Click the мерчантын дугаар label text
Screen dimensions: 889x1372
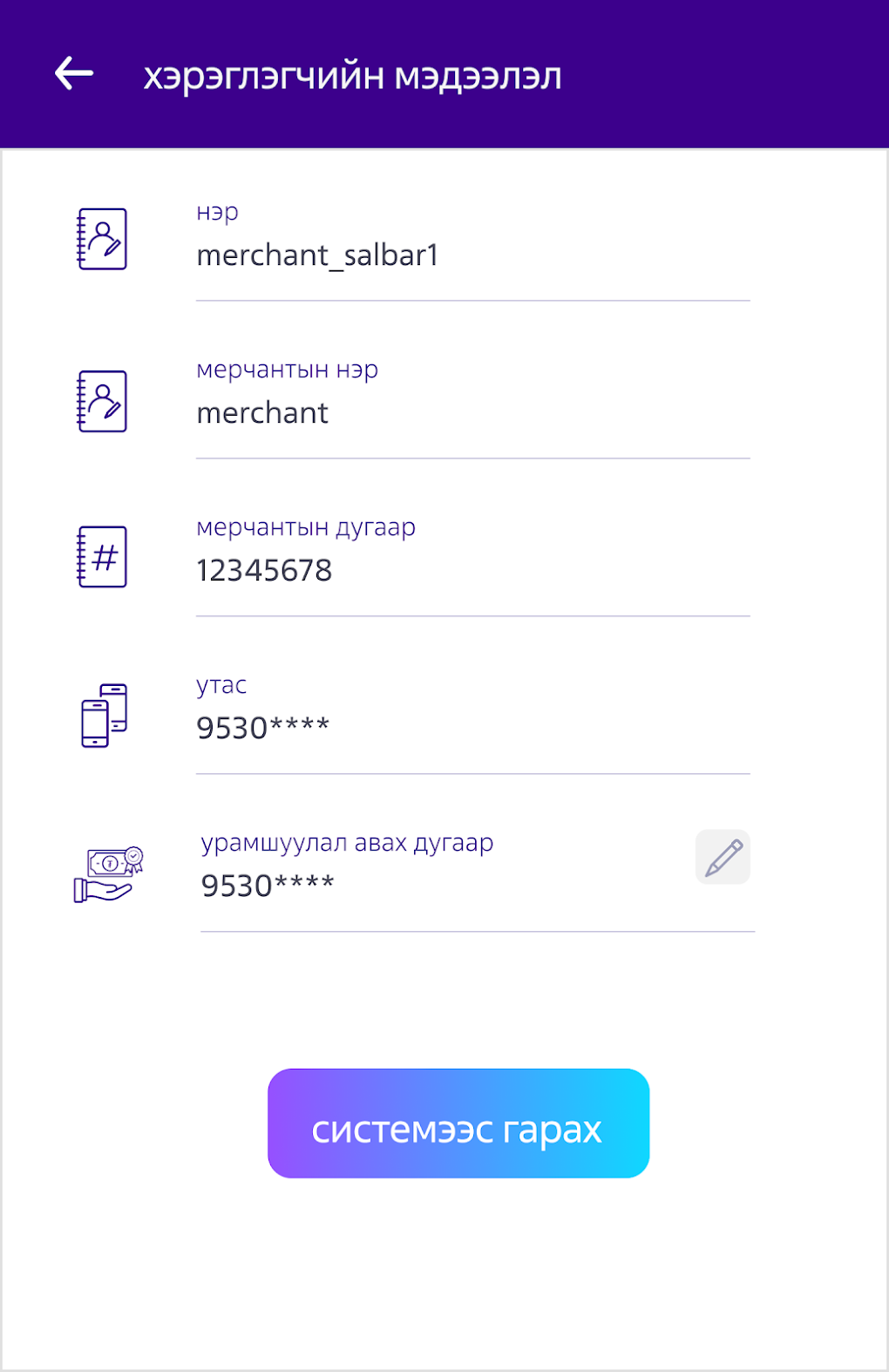pos(307,526)
